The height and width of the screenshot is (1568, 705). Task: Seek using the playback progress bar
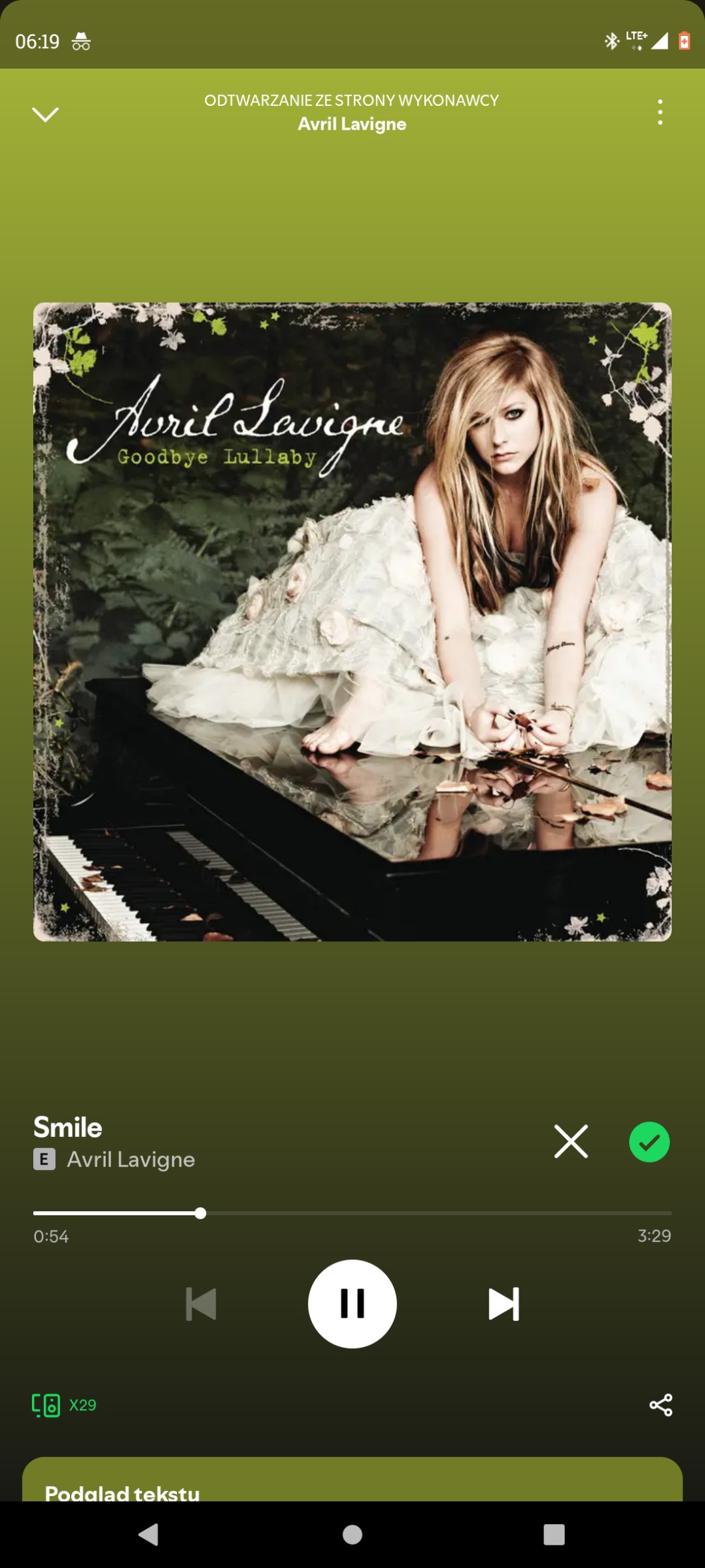click(352, 1213)
